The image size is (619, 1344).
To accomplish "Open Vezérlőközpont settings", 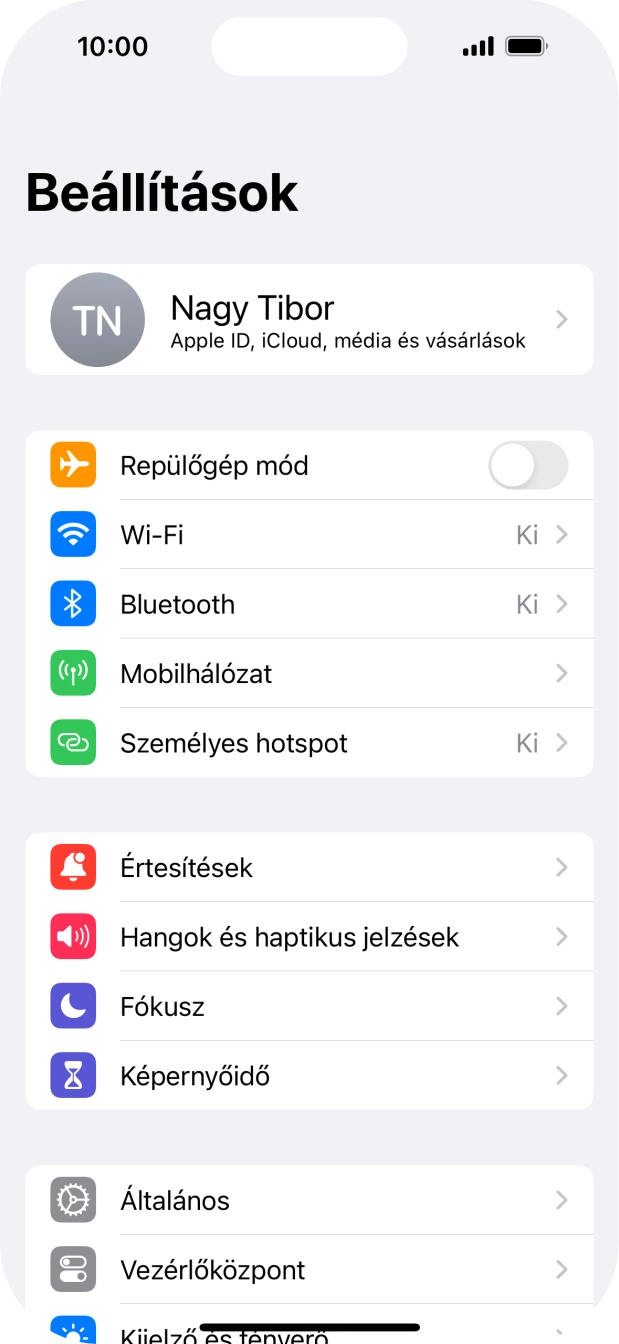I will tap(309, 1270).
